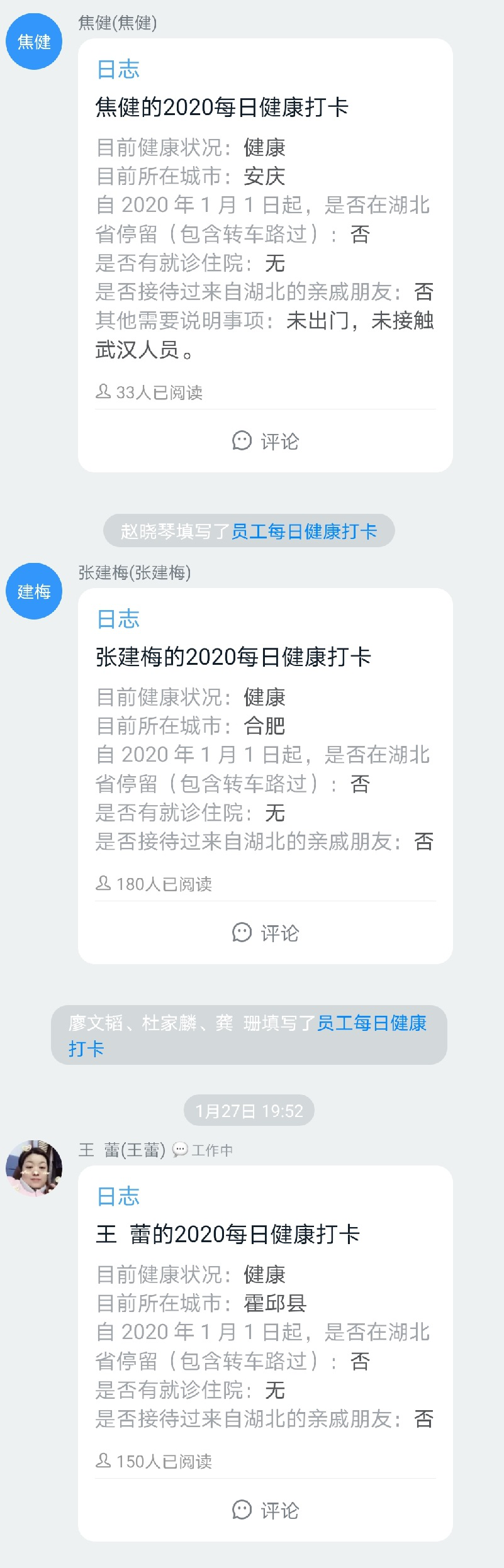Open 员工每日健康打卡 link filled by 赵晓琴
This screenshot has width=504, height=1568.
tap(304, 531)
